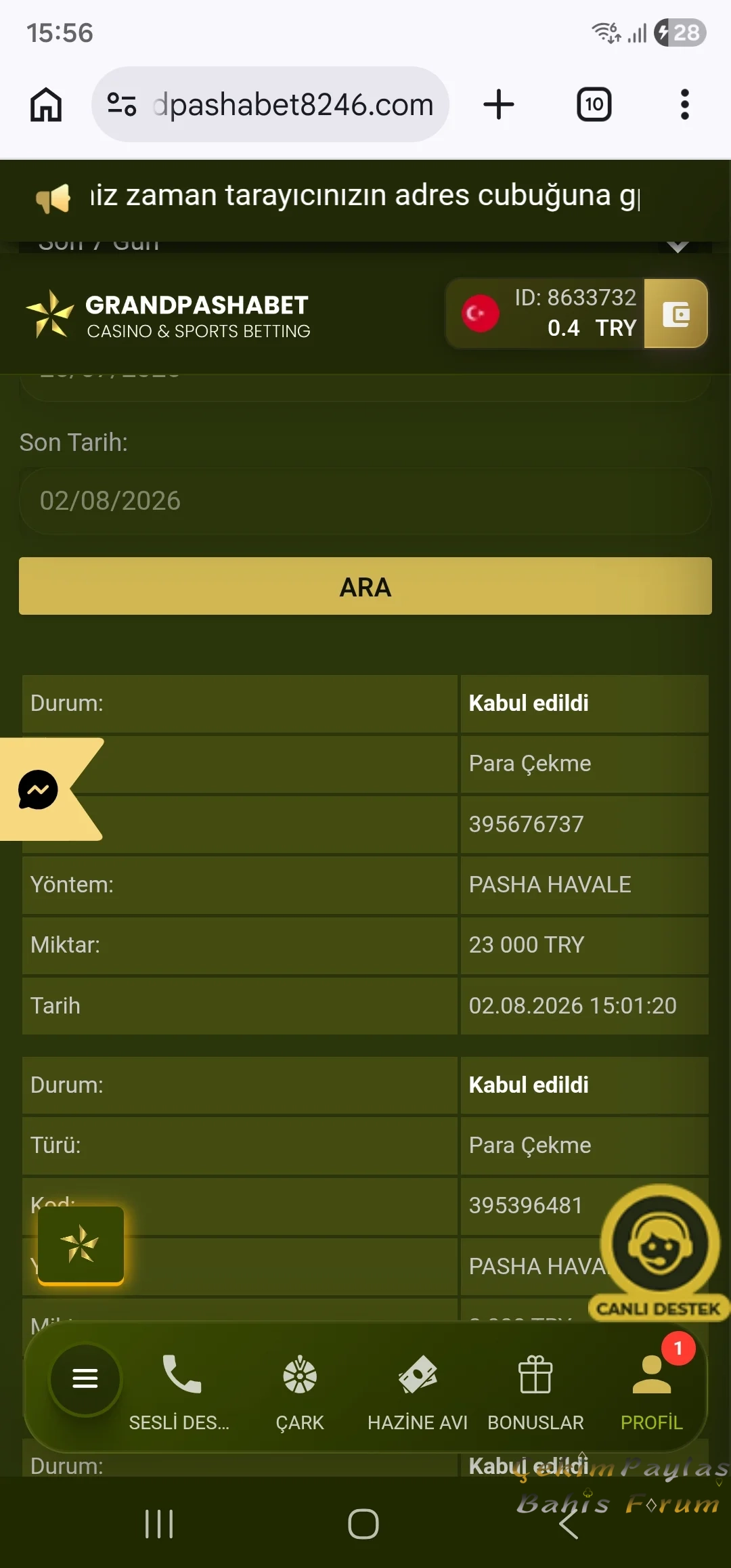731x1568 pixels.
Task: Open the tab switcher showing 10 tabs
Action: click(x=594, y=105)
